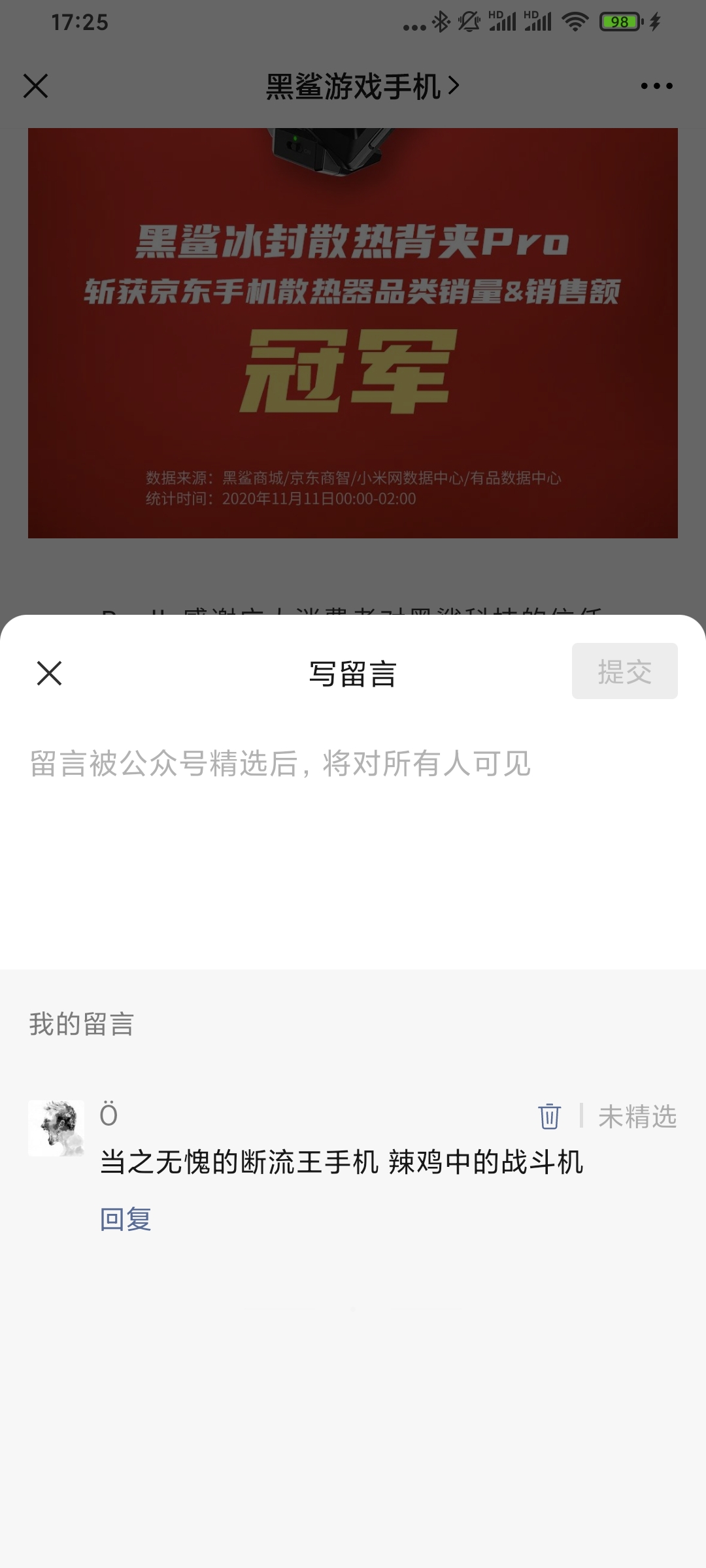Screen dimensions: 706x1568
Task: Open the three-dot overflow menu
Action: (x=656, y=86)
